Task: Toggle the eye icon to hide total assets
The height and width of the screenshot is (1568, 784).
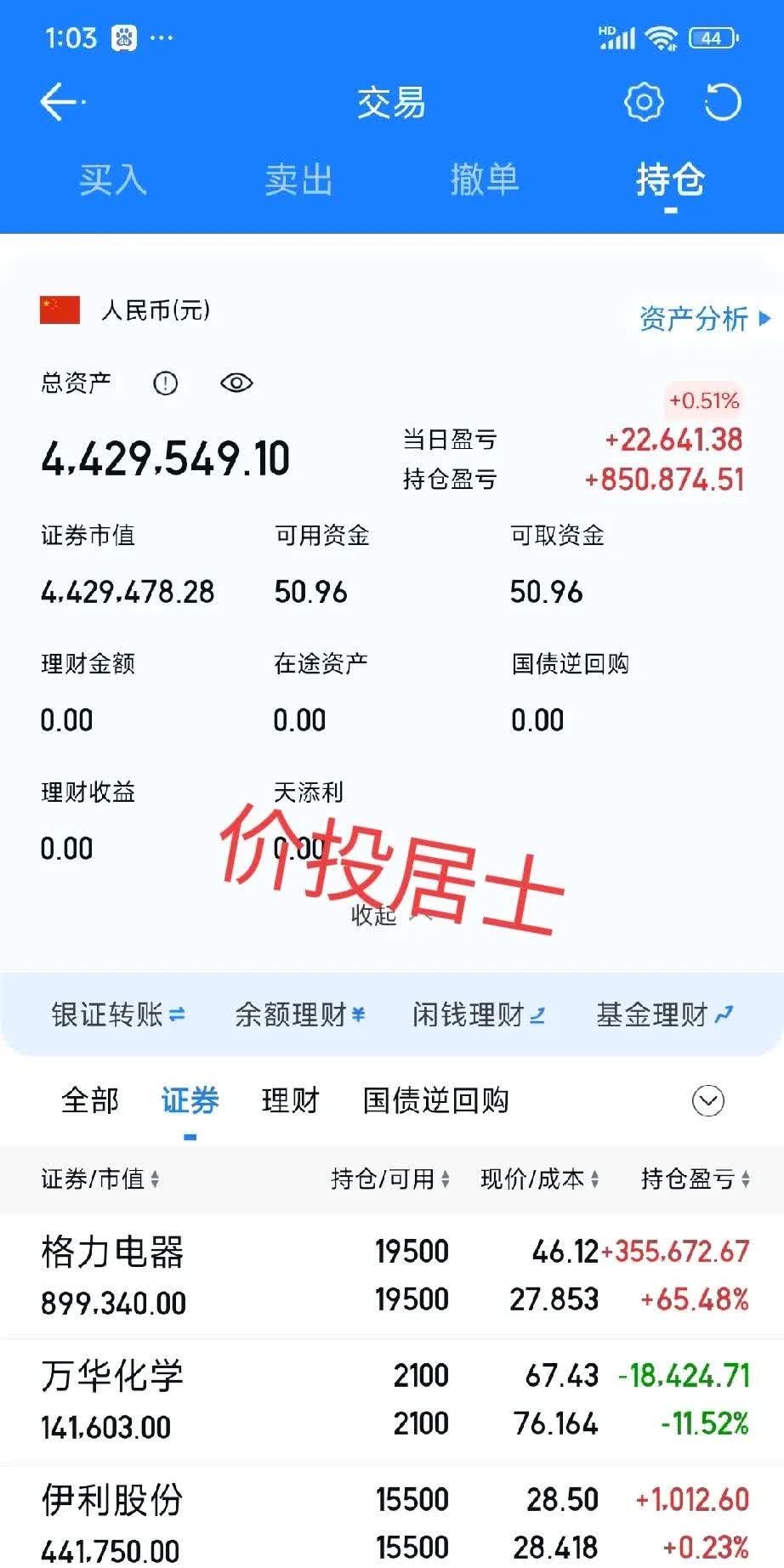Action: tap(236, 383)
